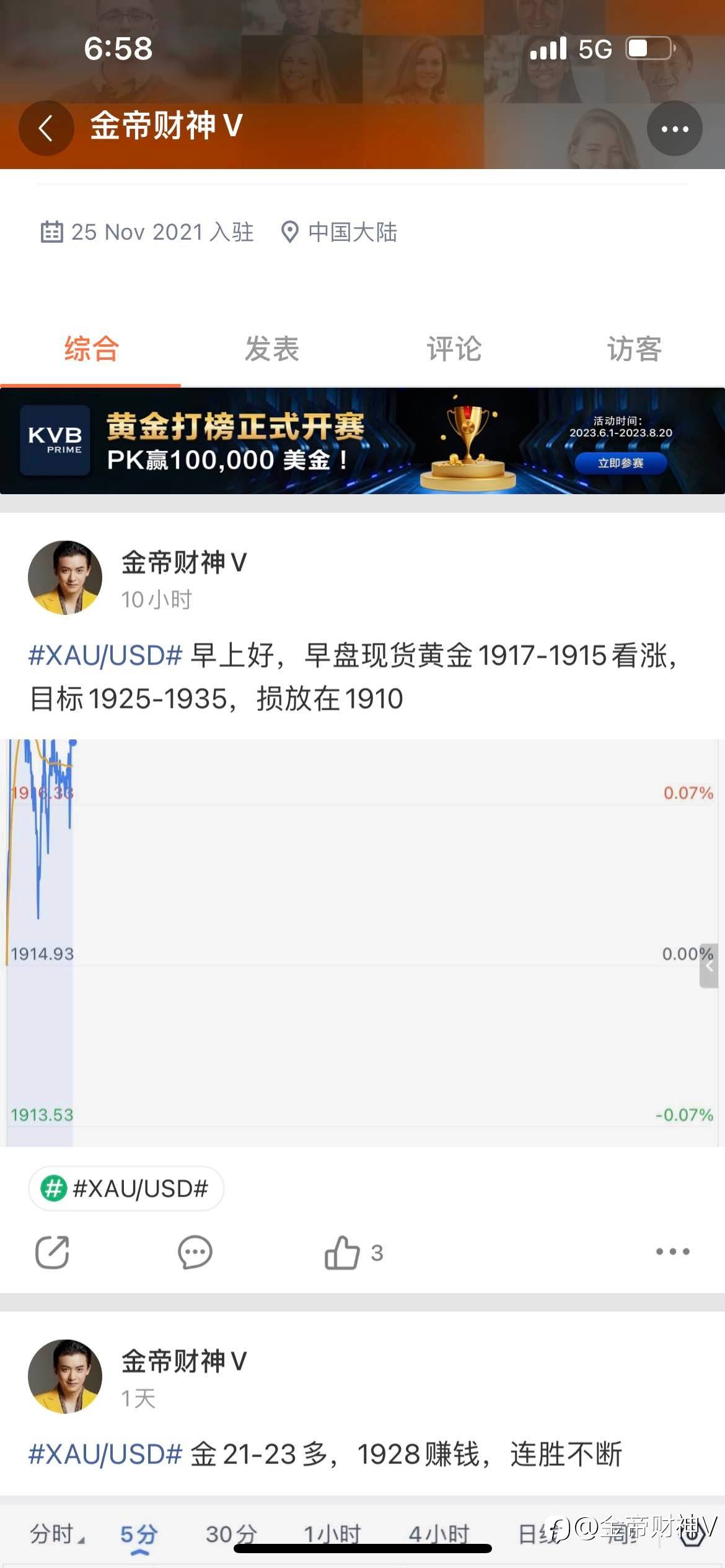Tap the #XAU/USD# topic chip below the chart
Image resolution: width=725 pixels, height=1568 pixels.
(x=126, y=1188)
